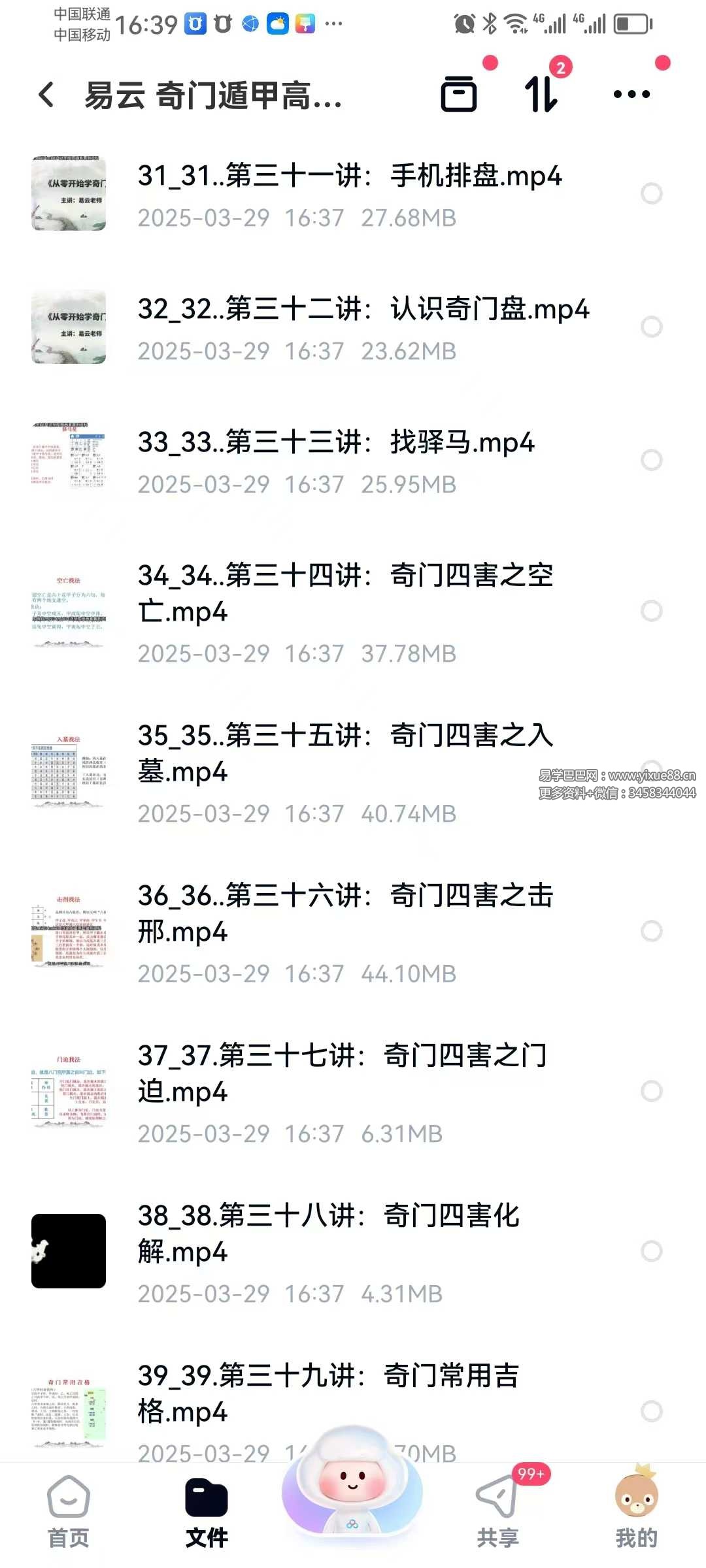Viewport: 706px width, 1568px height.
Task: Open the archive box icon in top bar
Action: [459, 94]
